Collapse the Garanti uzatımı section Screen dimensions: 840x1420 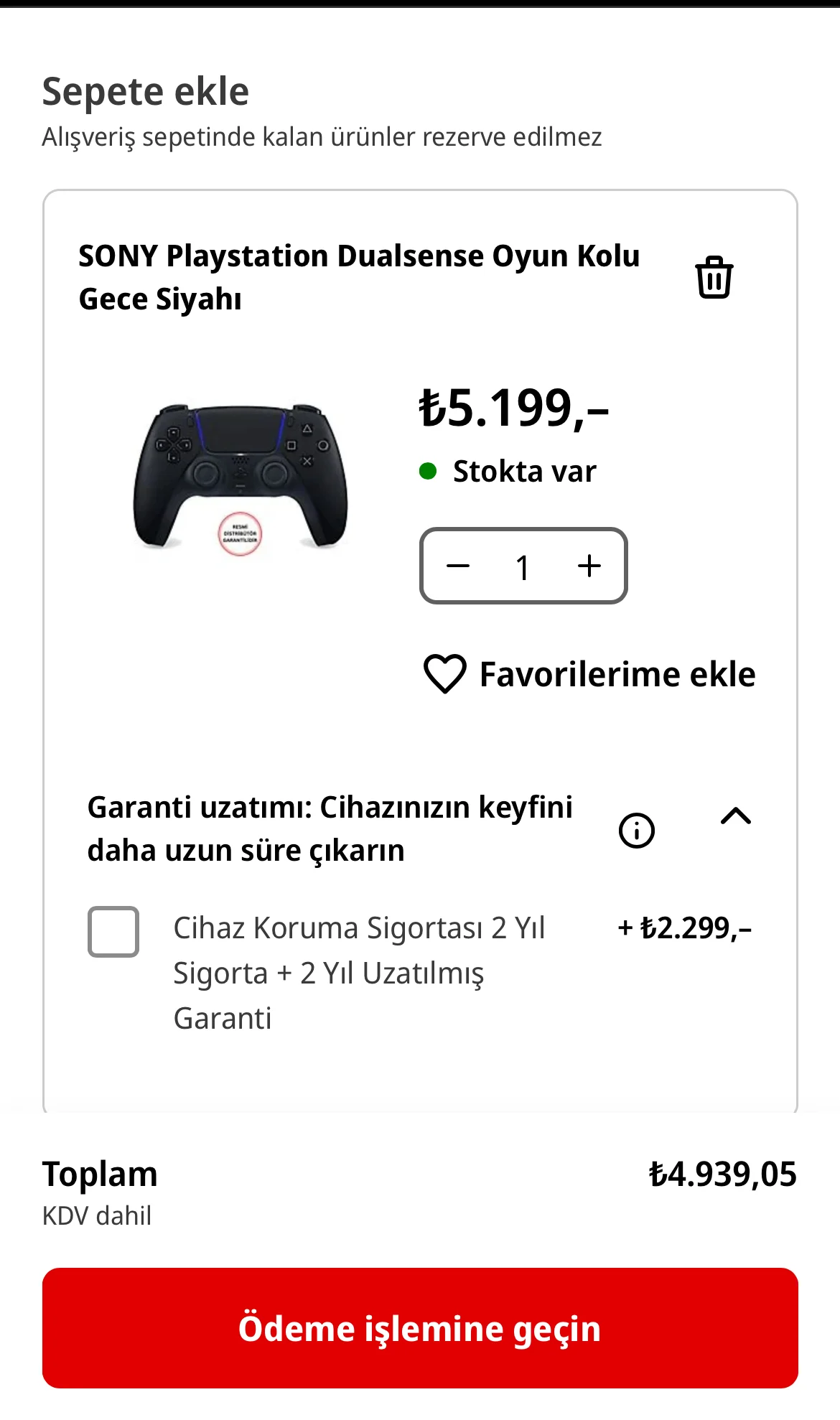[x=736, y=816]
